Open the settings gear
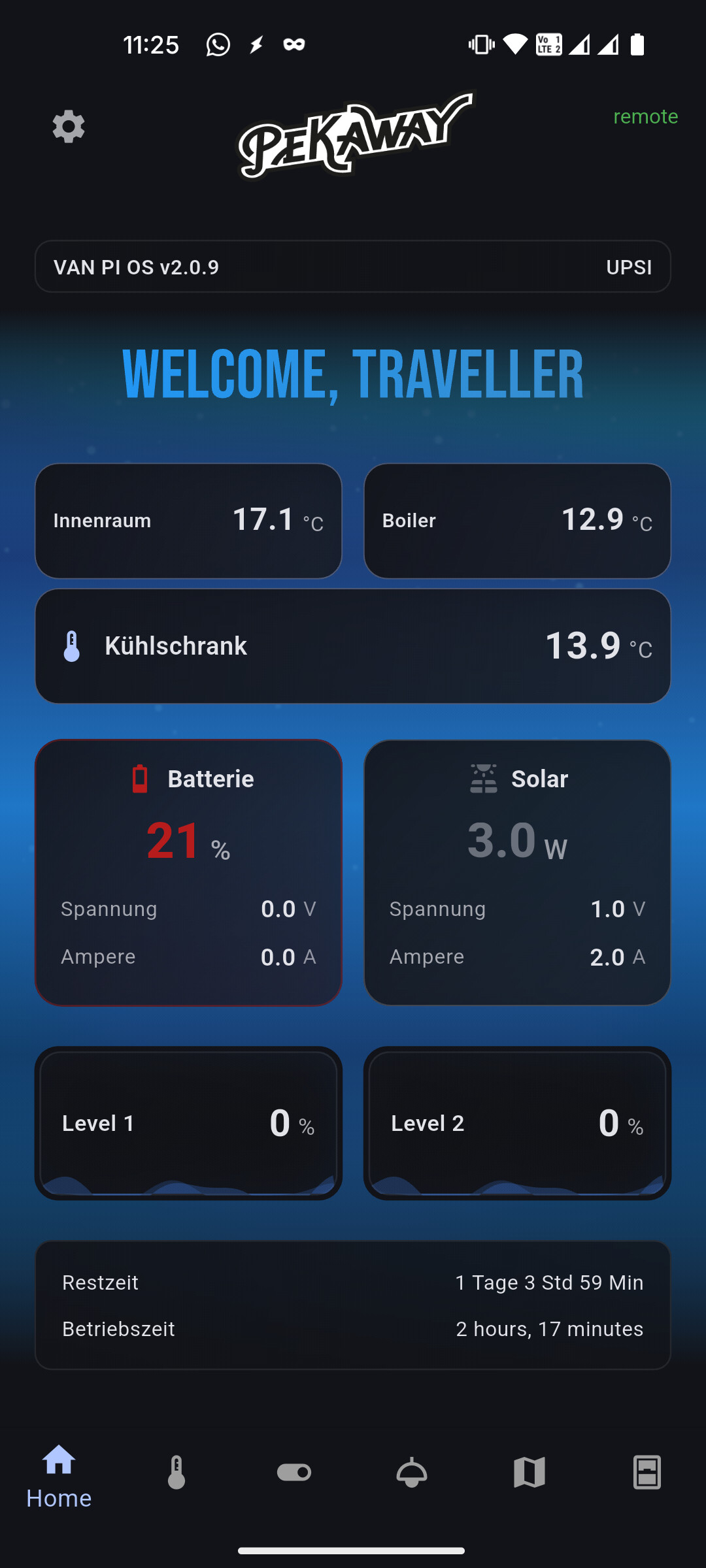The height and width of the screenshot is (1568, 706). [x=69, y=126]
